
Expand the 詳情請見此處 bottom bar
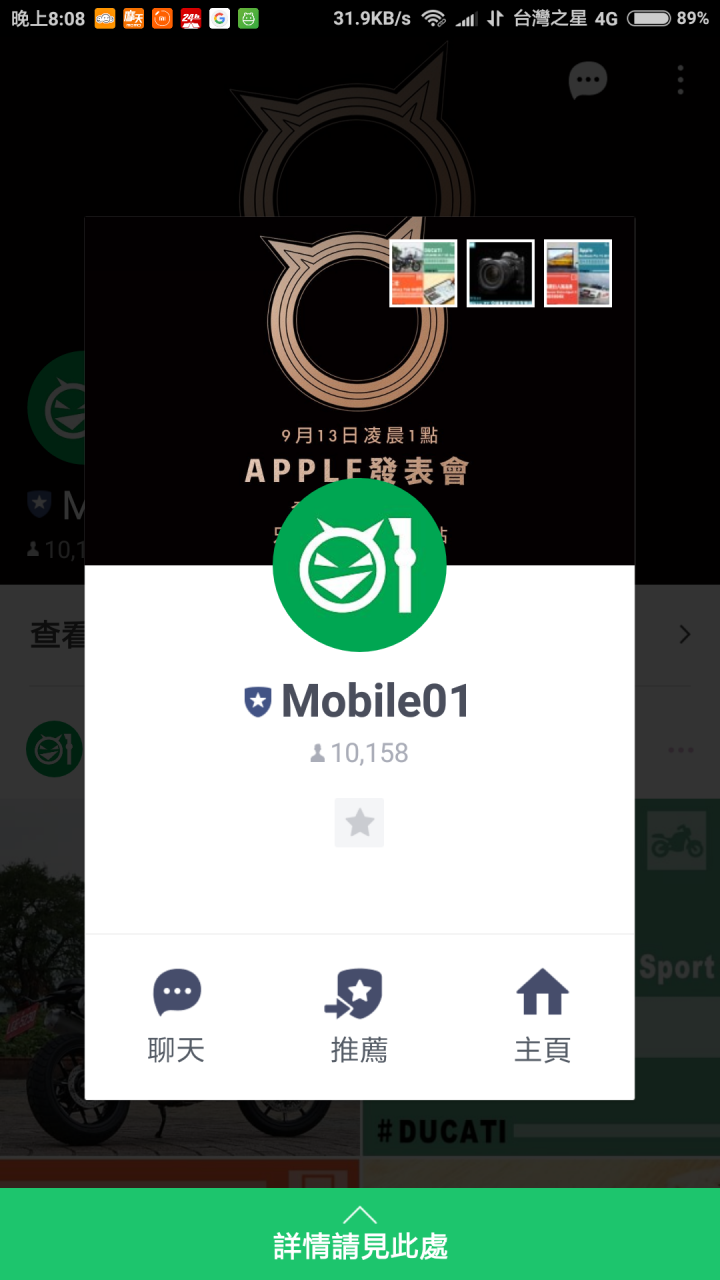click(x=360, y=1234)
